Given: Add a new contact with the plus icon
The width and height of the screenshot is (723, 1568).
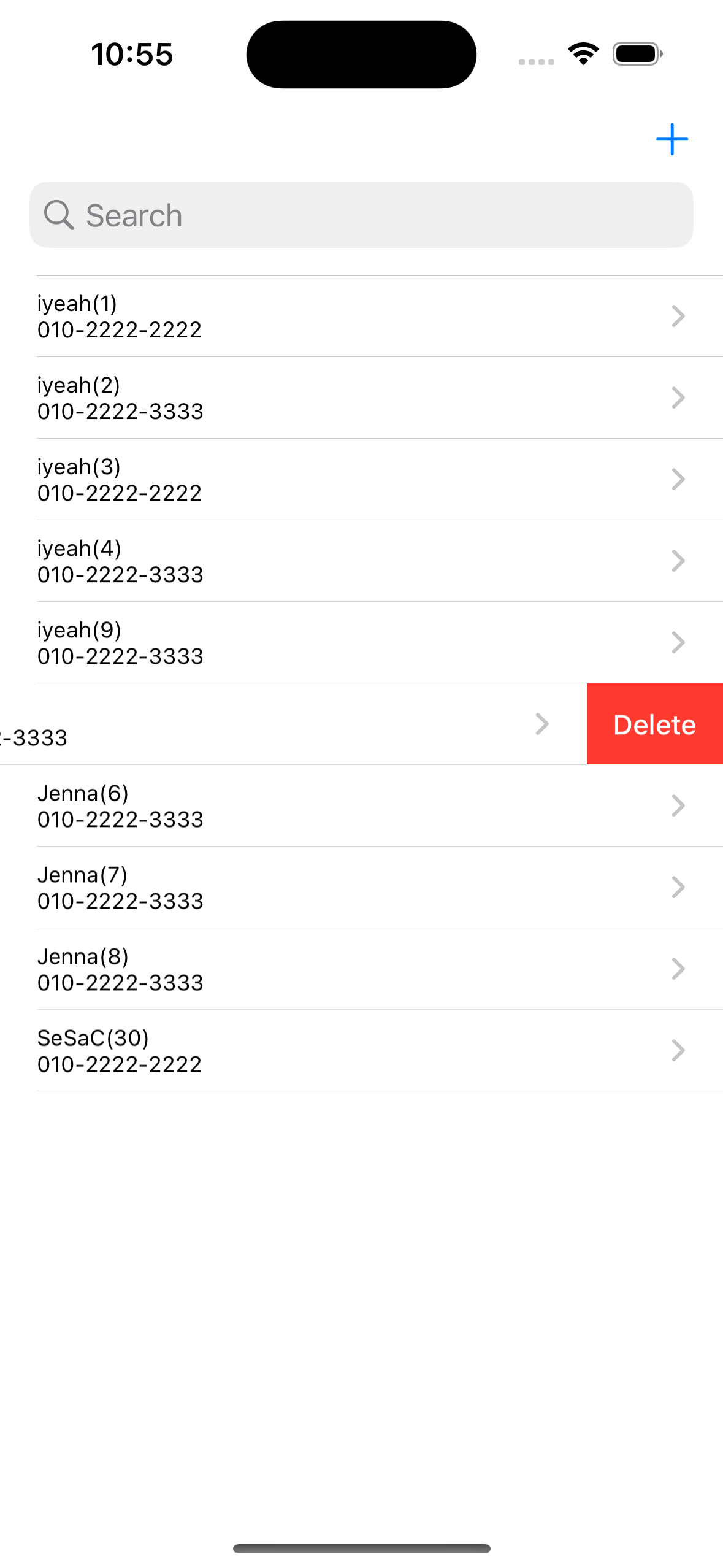Looking at the screenshot, I should pos(671,139).
